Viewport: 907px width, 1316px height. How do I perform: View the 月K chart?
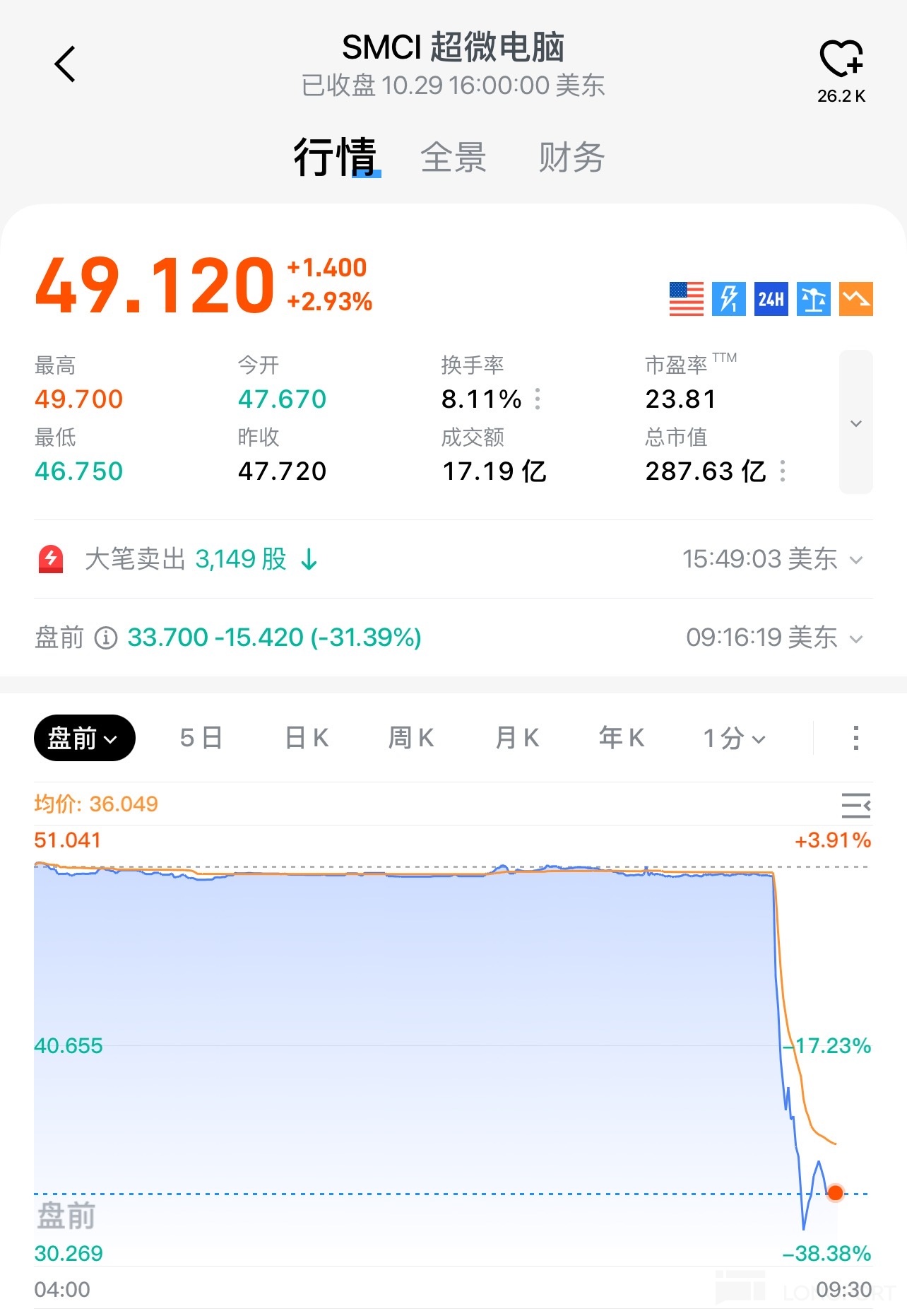point(517,738)
